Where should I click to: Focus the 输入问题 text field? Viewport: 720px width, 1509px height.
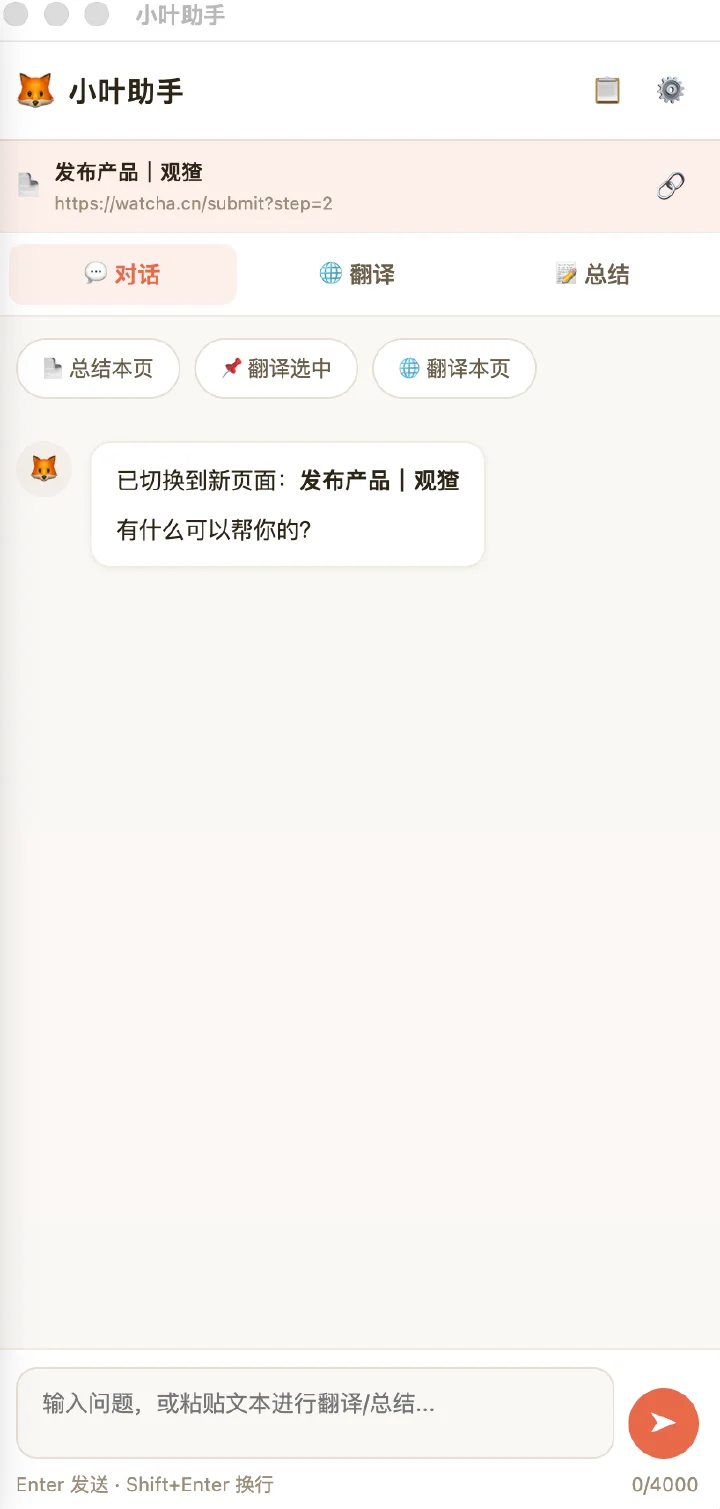315,1413
